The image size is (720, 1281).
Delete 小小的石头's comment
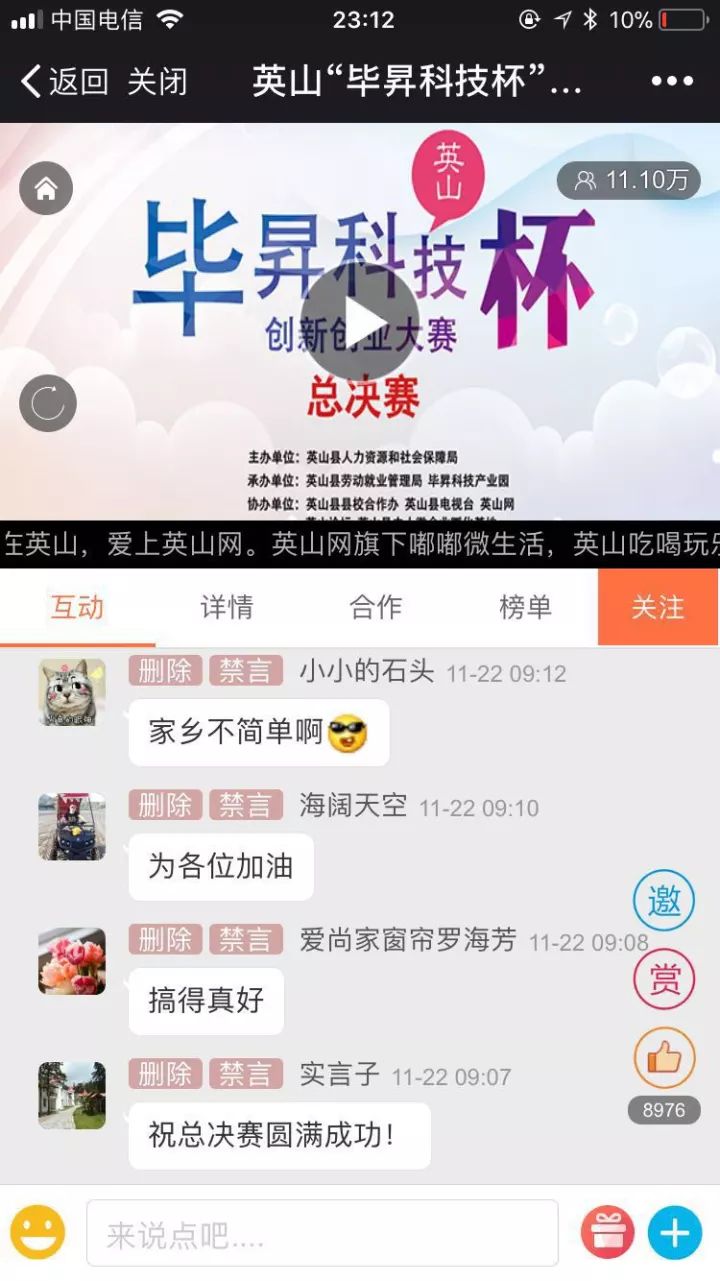[166, 671]
